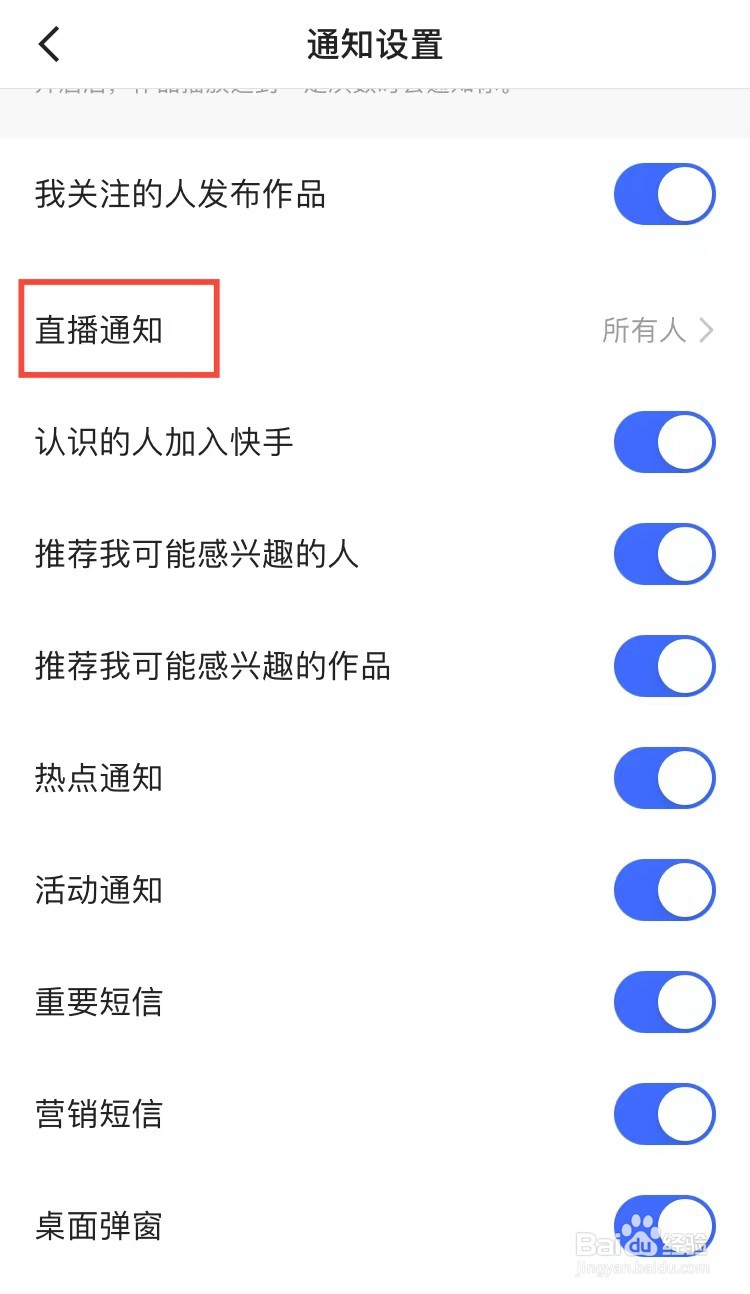The image size is (750, 1294).
Task: Select the 热点通知 settings row
Action: click(x=97, y=778)
